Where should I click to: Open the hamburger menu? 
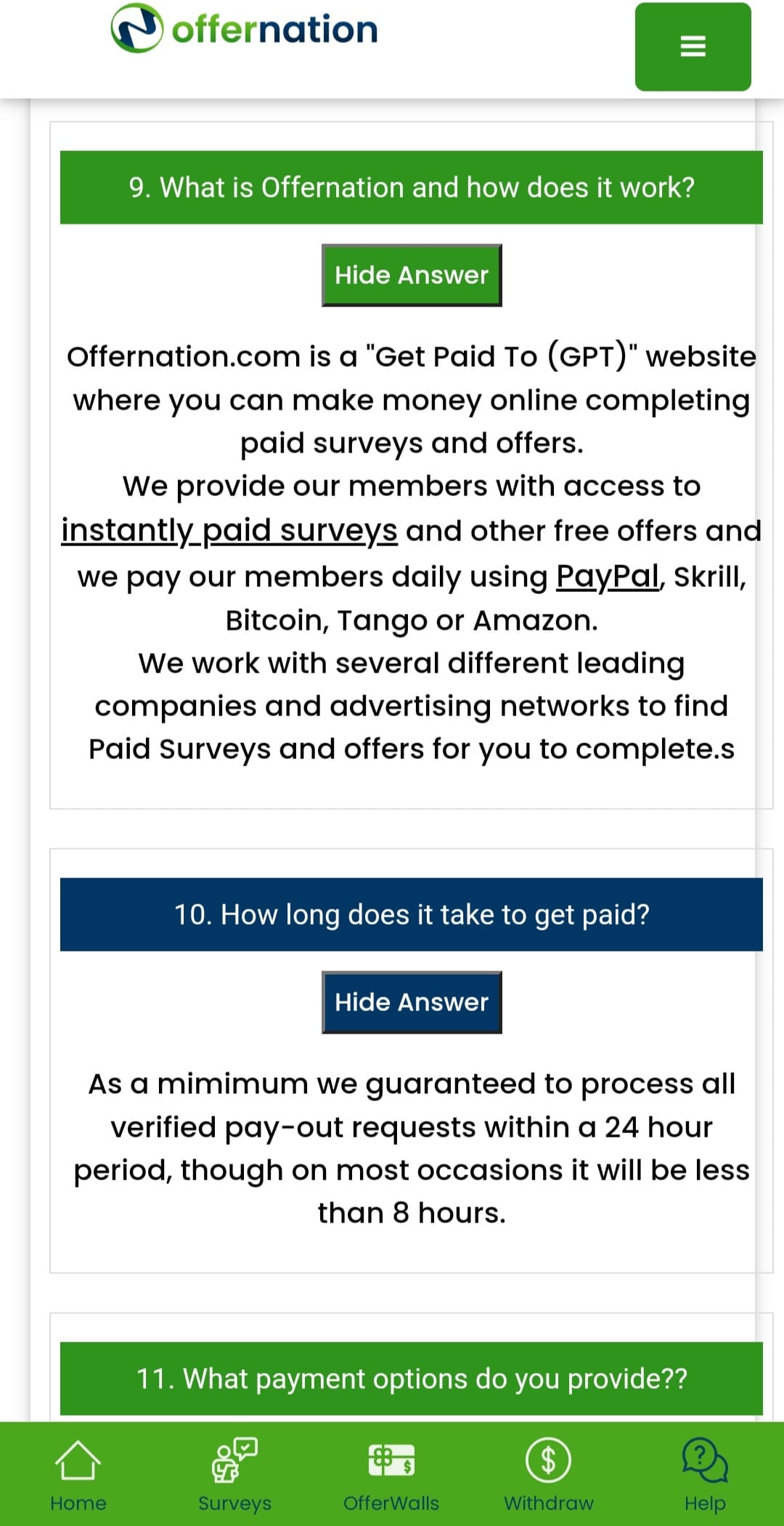point(693,46)
